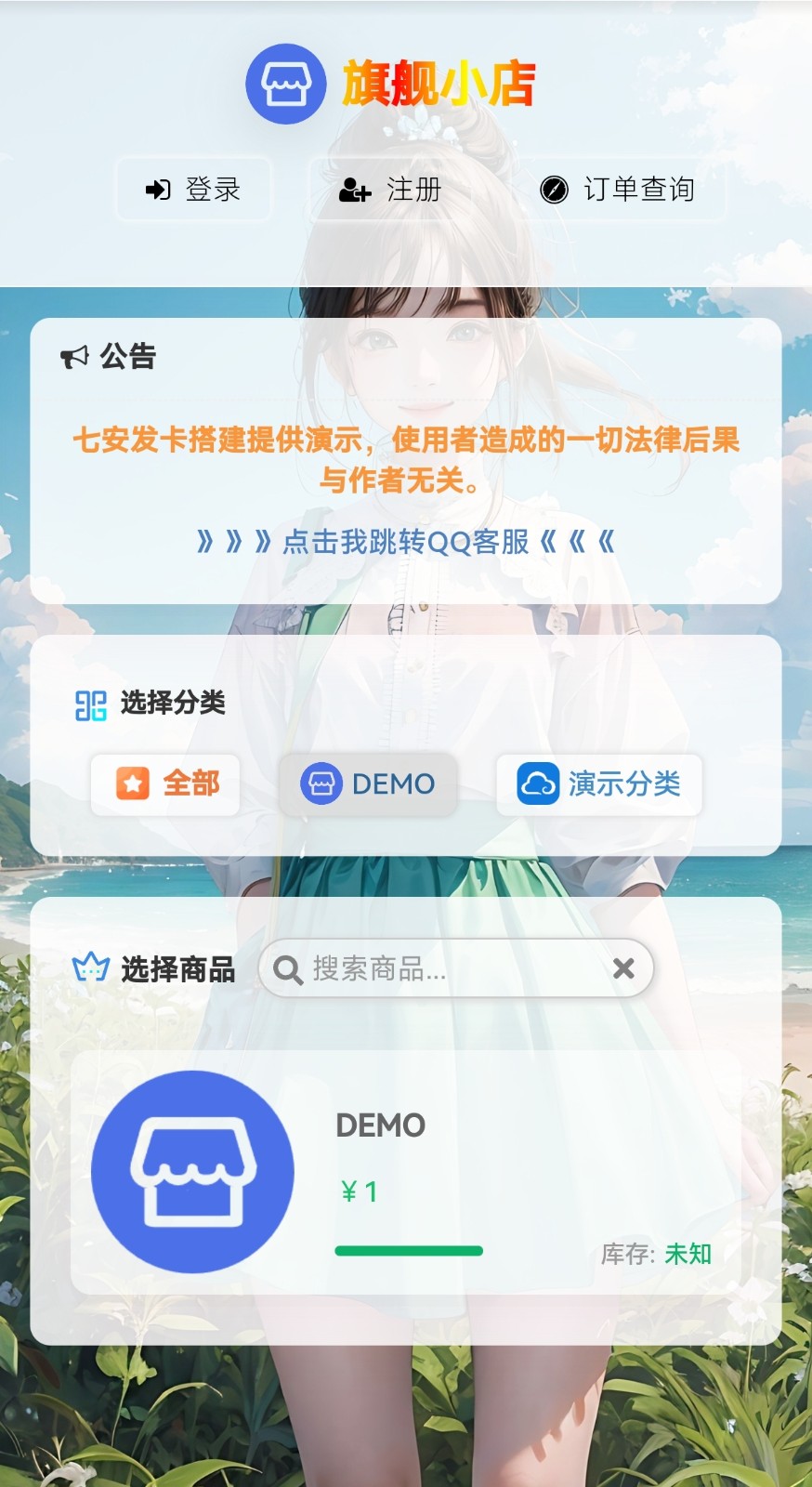Open the 注册 registration page
812x1487 pixels.
389,190
